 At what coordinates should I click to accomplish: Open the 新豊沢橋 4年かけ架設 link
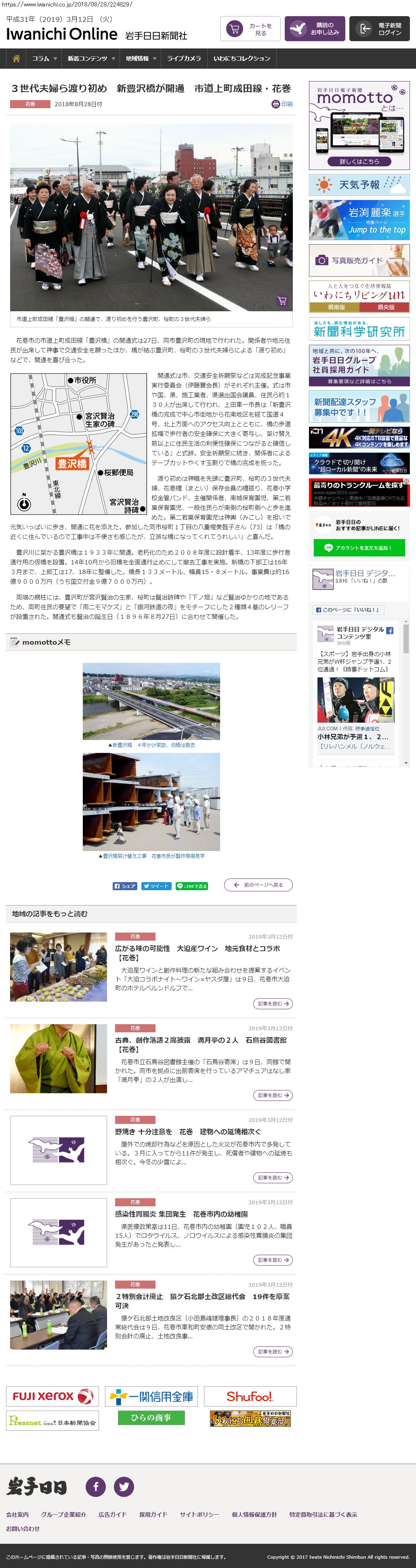point(153,744)
